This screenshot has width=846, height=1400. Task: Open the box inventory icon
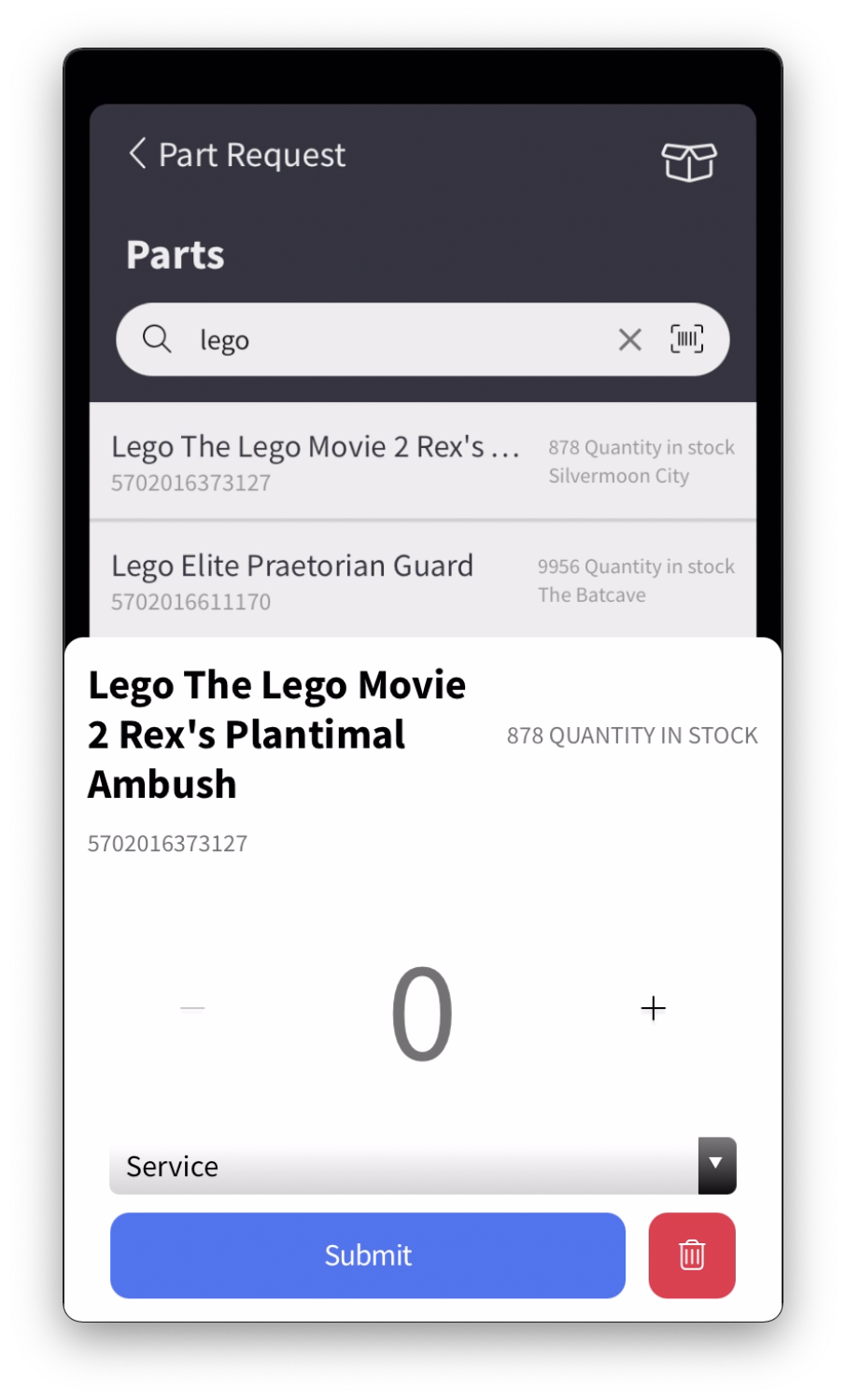[x=689, y=161]
